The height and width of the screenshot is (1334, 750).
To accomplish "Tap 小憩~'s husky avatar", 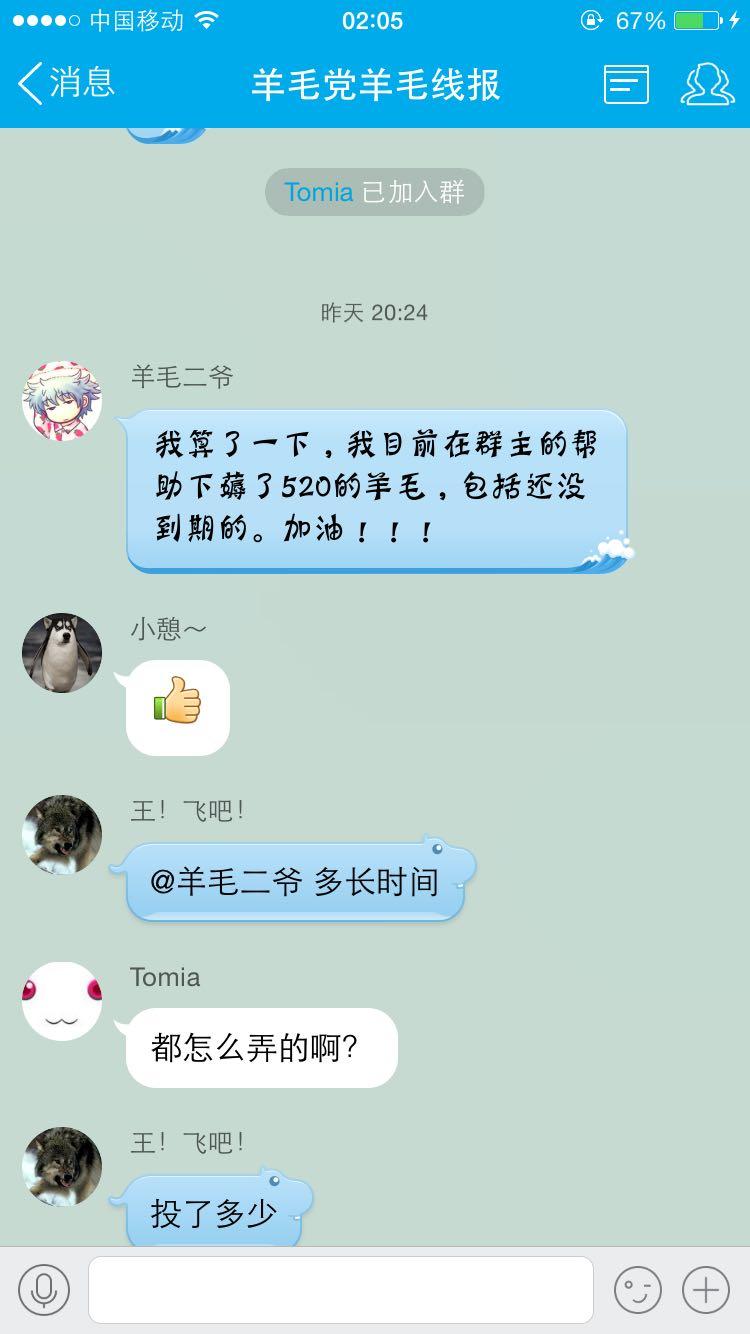I will point(61,652).
